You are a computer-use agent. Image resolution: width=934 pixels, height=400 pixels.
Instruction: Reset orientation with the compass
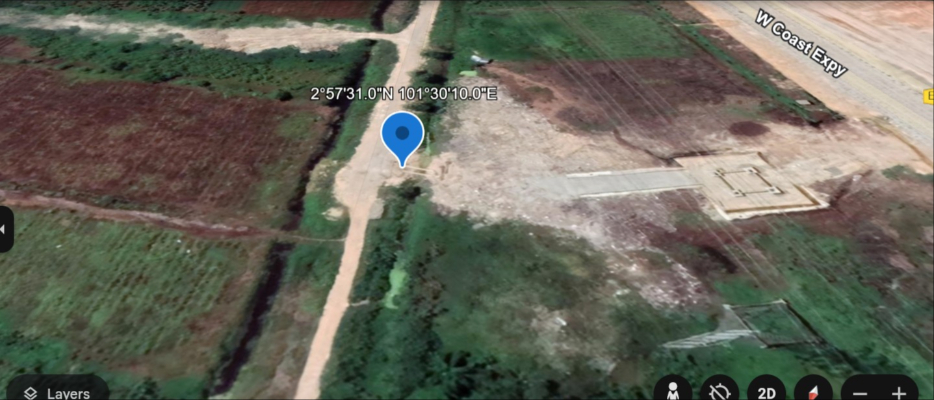(812, 392)
